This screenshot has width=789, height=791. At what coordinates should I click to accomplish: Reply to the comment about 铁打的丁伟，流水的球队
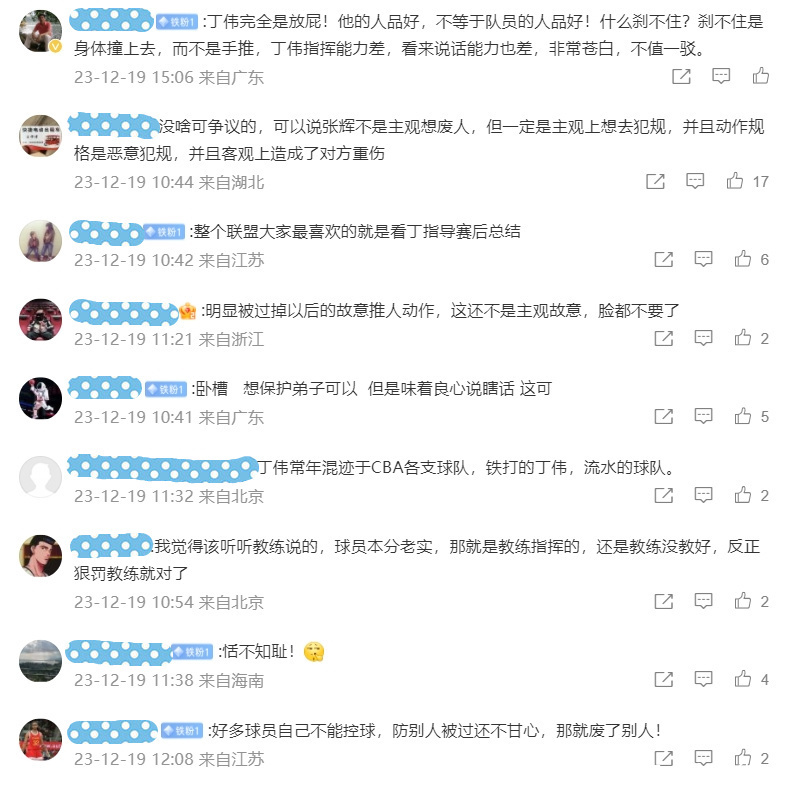point(703,495)
